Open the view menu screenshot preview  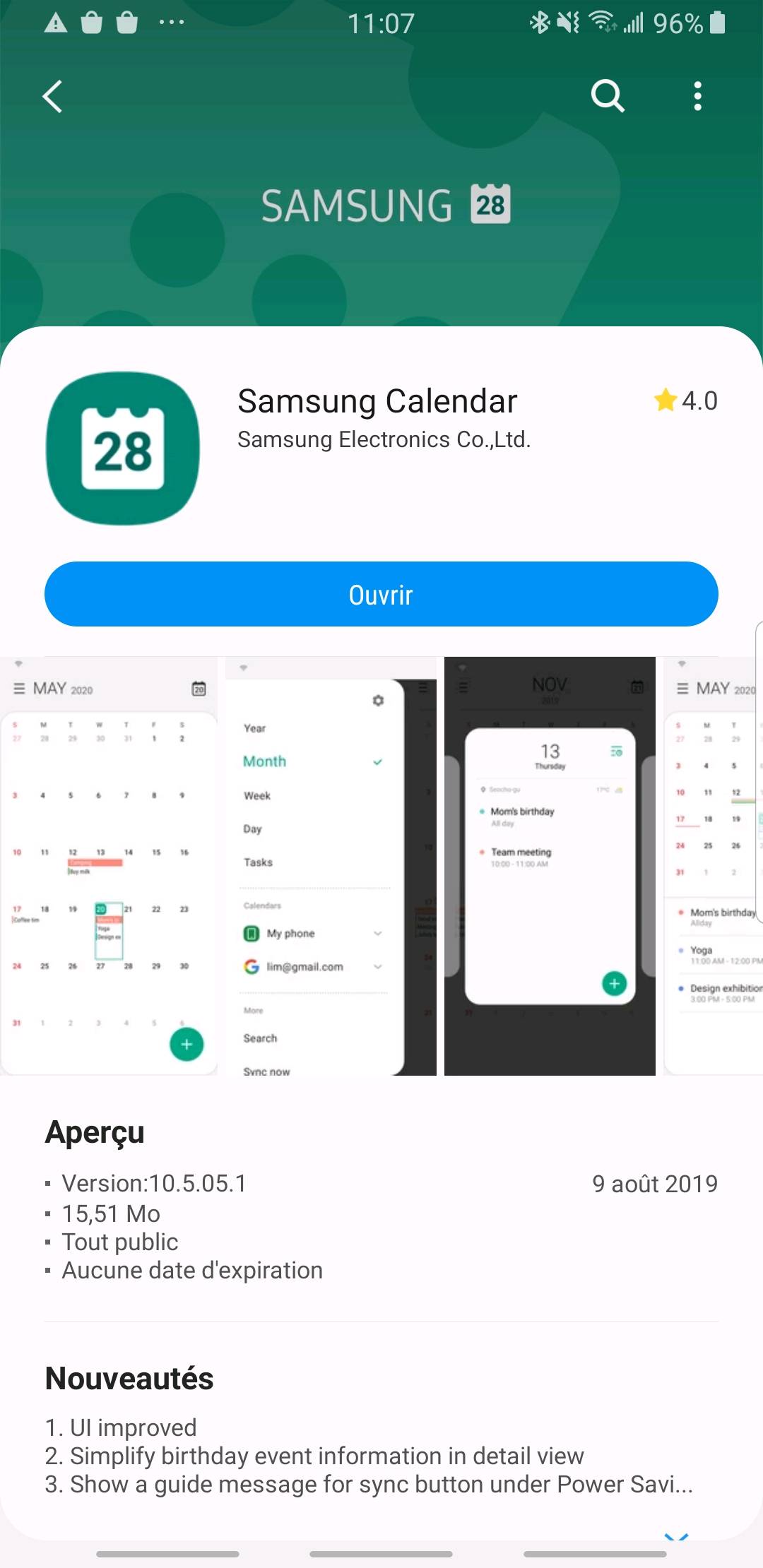tap(331, 866)
